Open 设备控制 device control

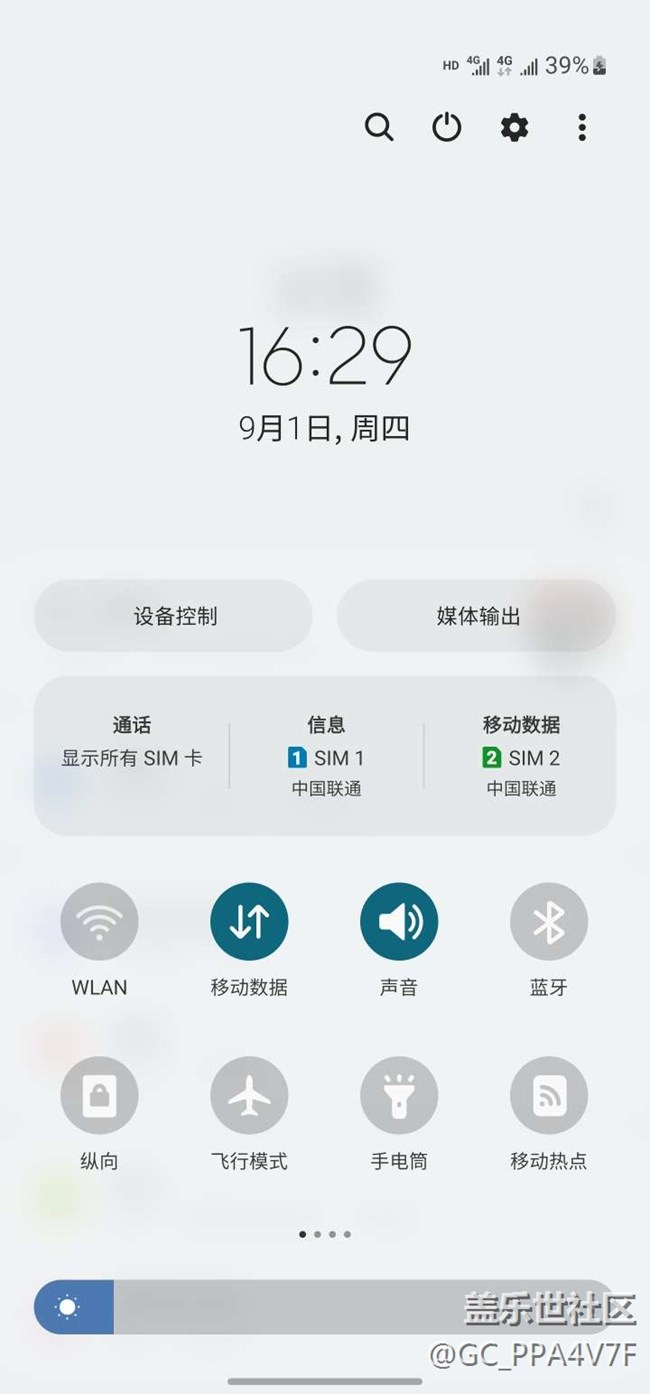(174, 616)
